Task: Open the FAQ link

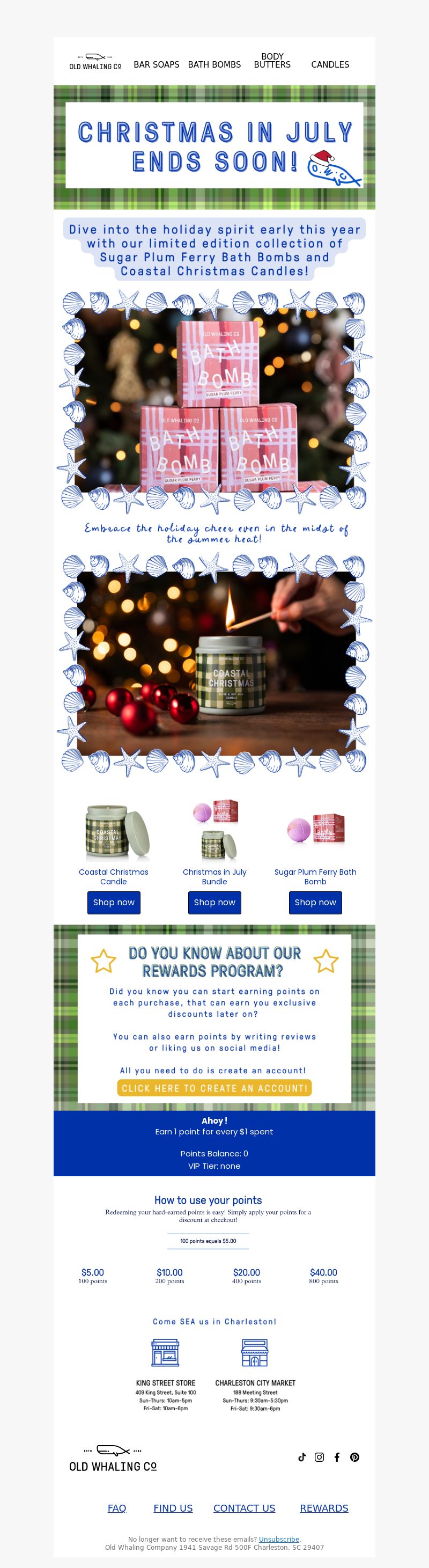Action: tap(117, 1508)
